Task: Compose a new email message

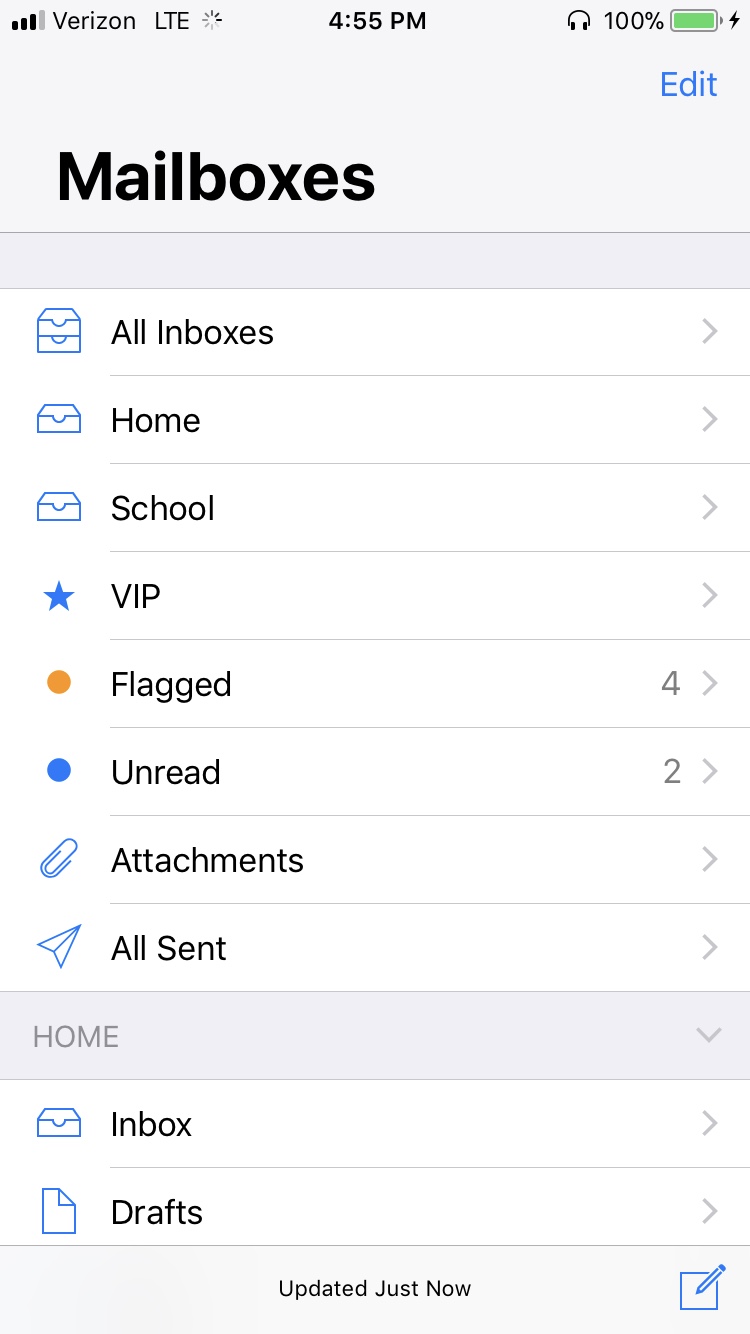Action: point(701,1287)
